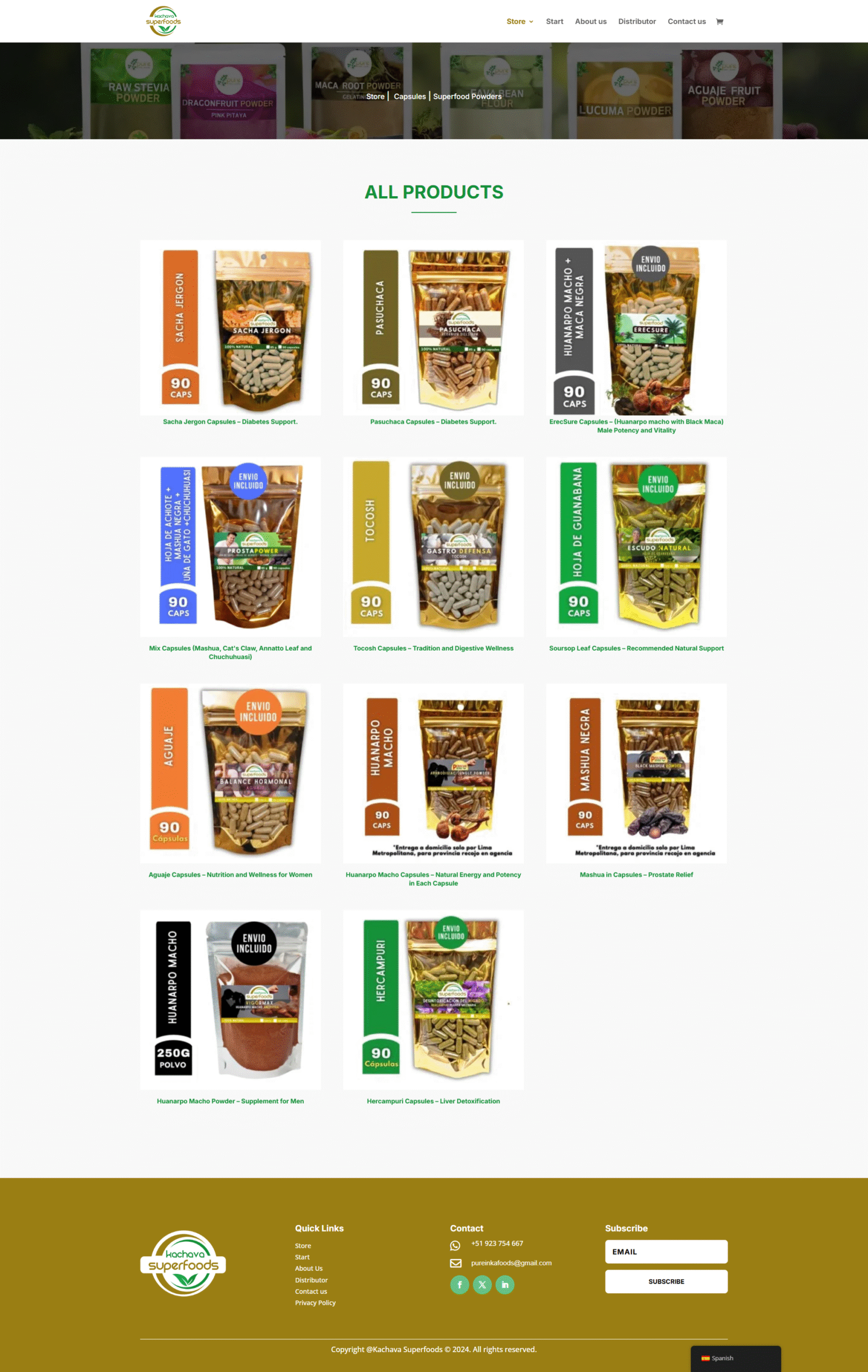The height and width of the screenshot is (1372, 868).
Task: Open Contact us in the top navigation
Action: tap(686, 21)
